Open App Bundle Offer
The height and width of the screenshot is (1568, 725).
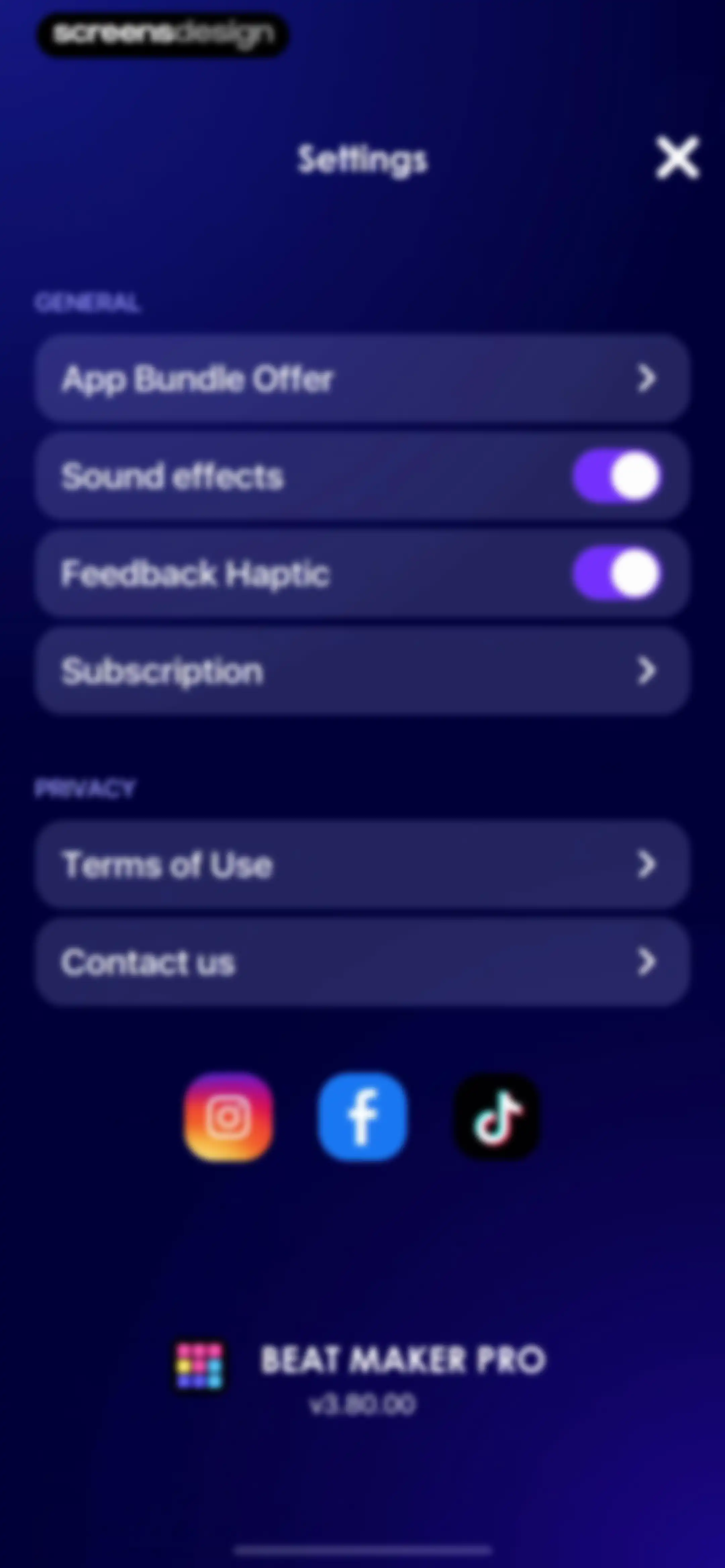[362, 378]
